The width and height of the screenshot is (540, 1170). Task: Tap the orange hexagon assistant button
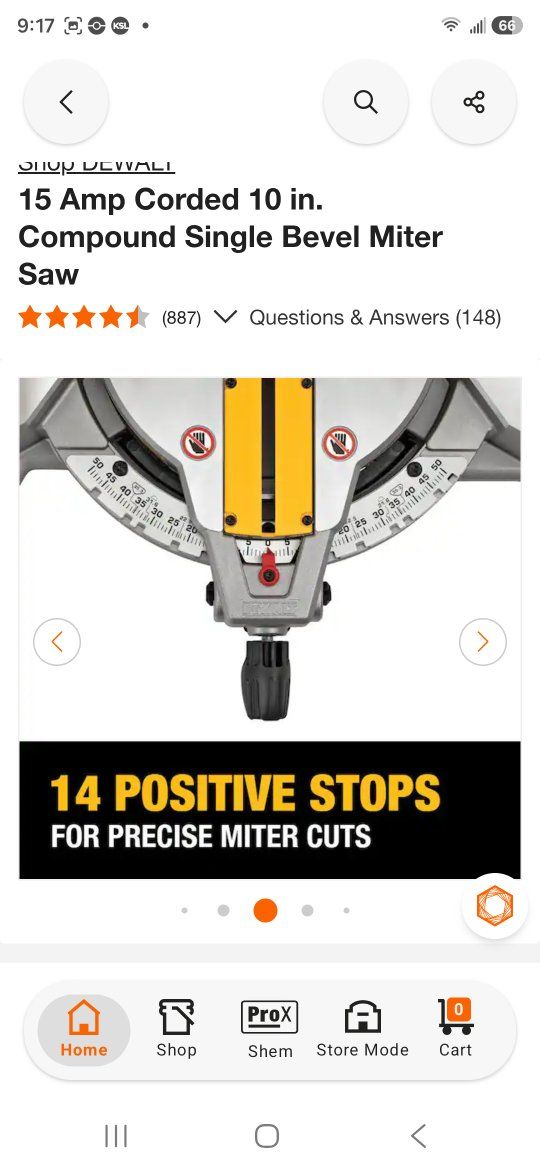pyautogui.click(x=495, y=904)
